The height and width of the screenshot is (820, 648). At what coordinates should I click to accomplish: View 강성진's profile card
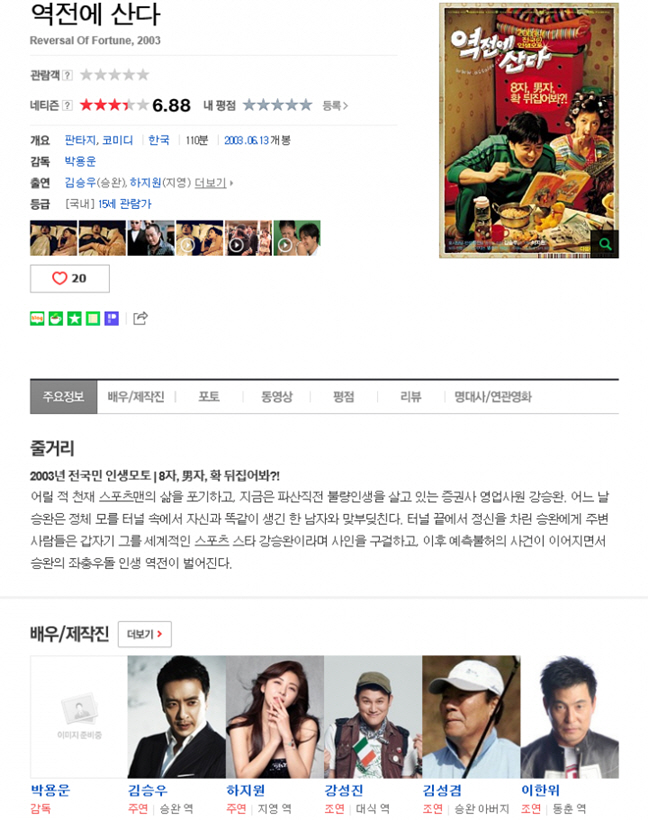[x=372, y=716]
